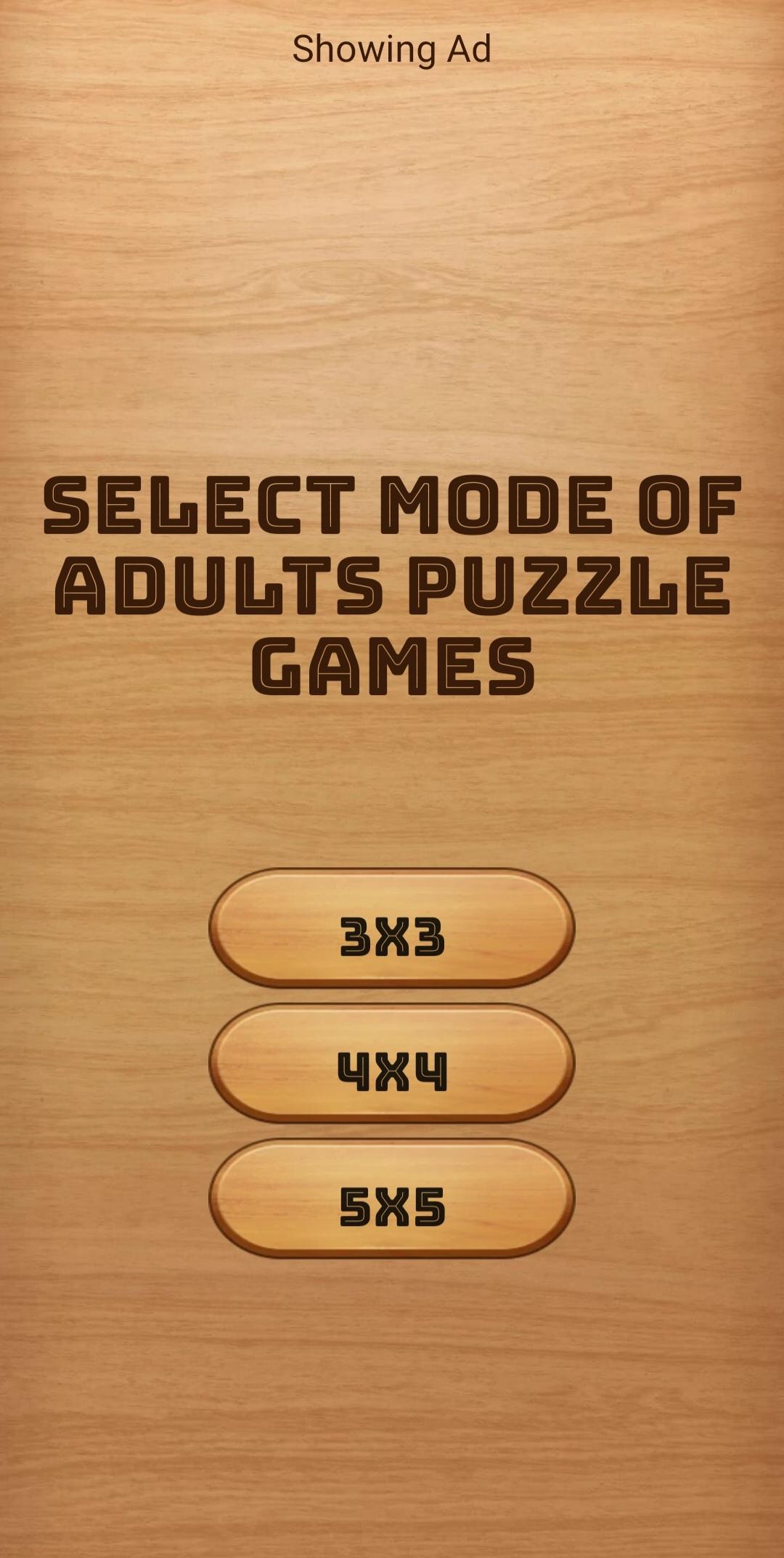Start the 5X5 puzzle mode
The image size is (784, 1558).
coord(392,1198)
